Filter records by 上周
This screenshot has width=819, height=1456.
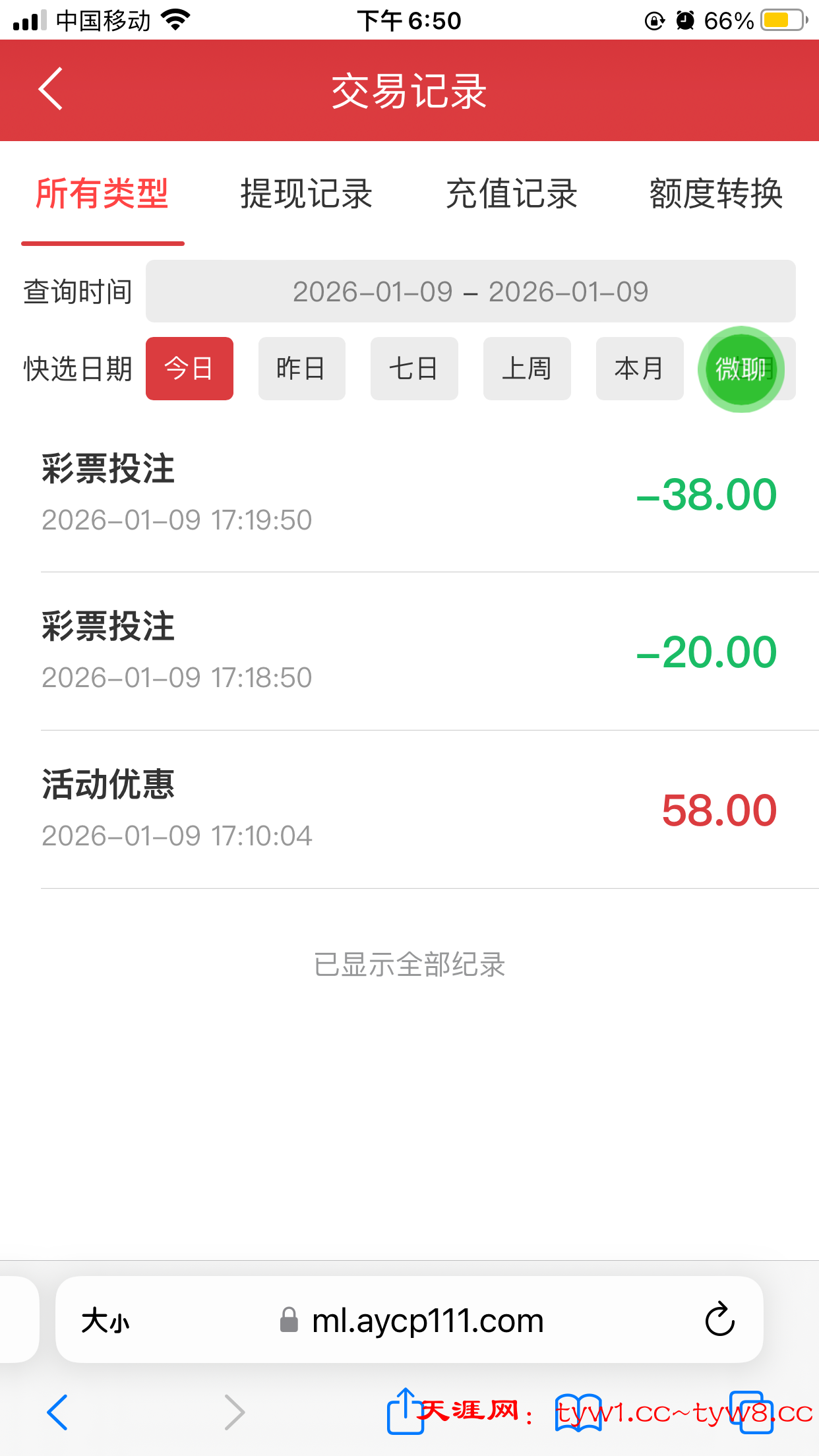(x=527, y=369)
